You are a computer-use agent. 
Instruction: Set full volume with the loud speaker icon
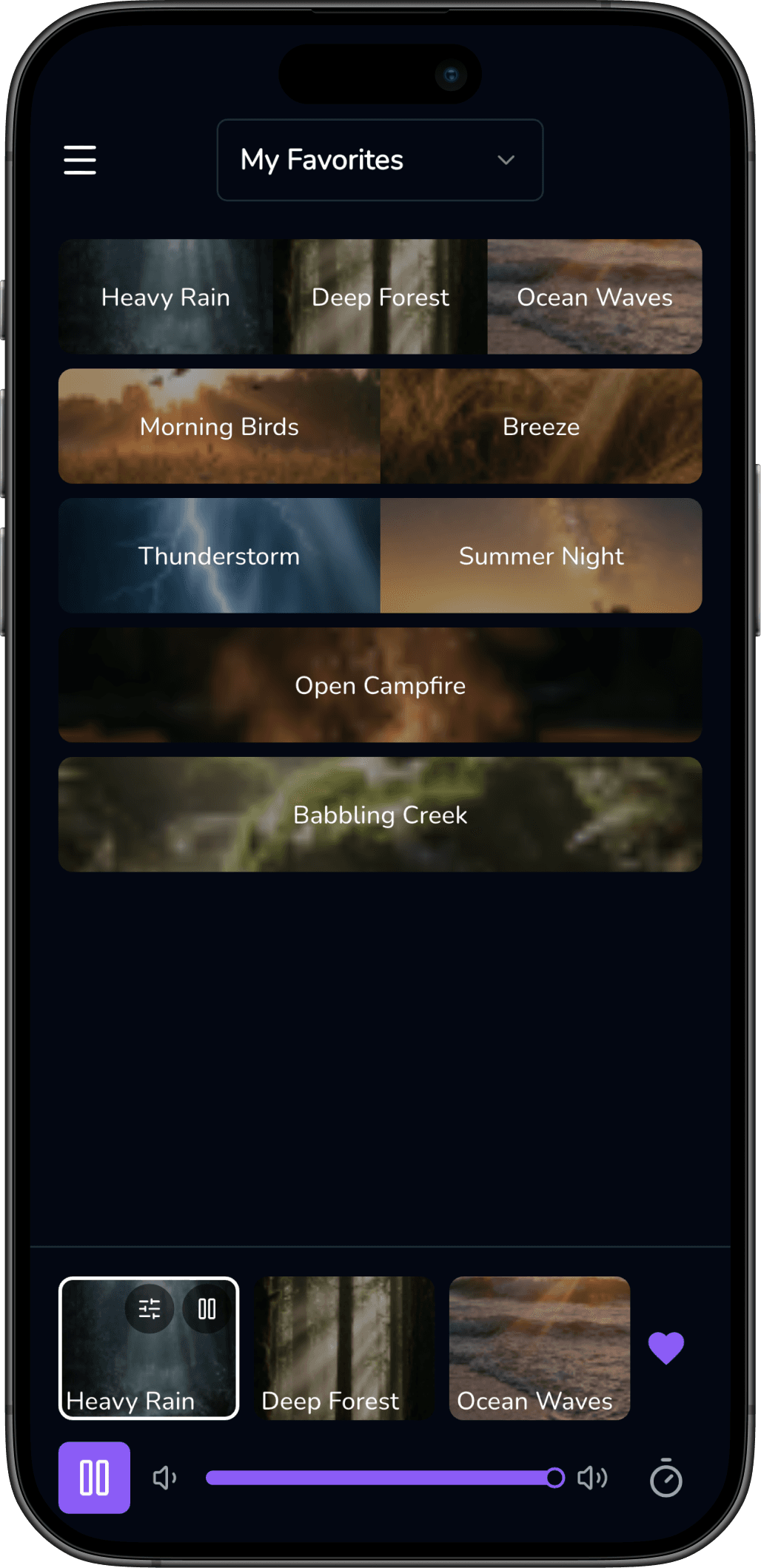[591, 1478]
